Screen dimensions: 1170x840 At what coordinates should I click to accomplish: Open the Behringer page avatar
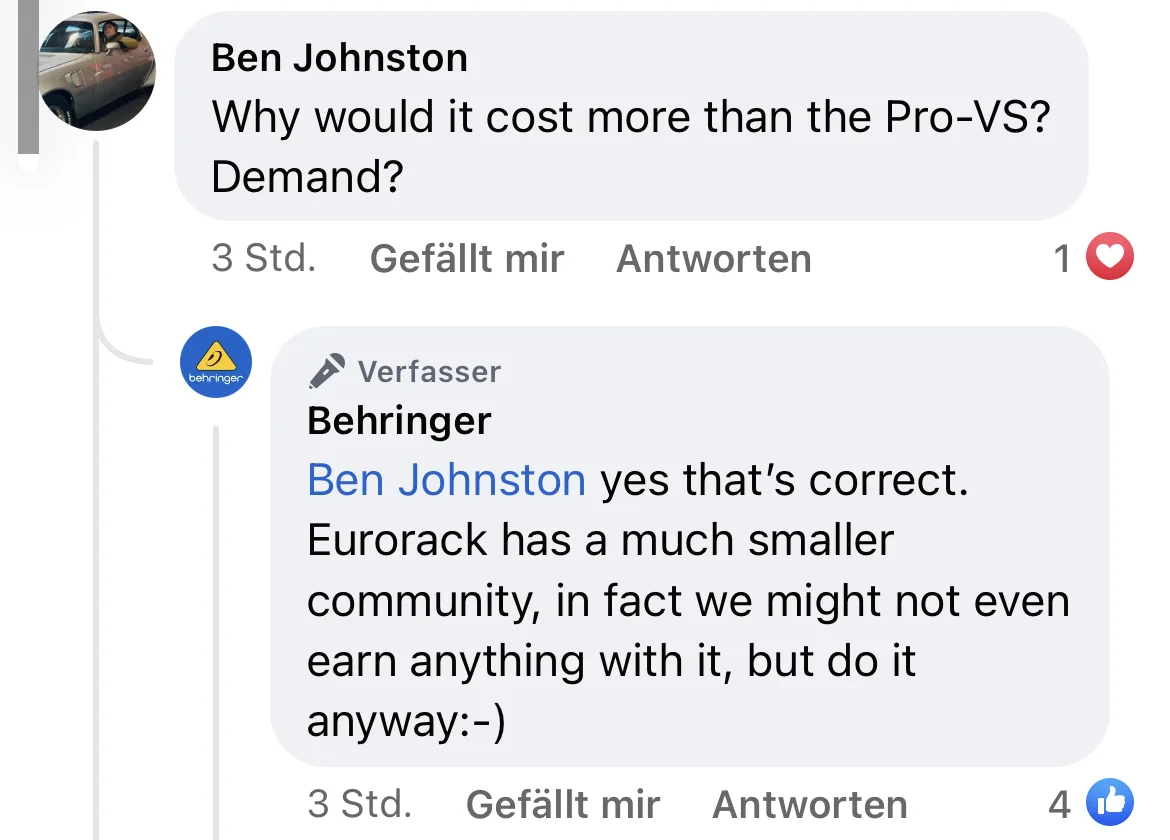(x=215, y=362)
